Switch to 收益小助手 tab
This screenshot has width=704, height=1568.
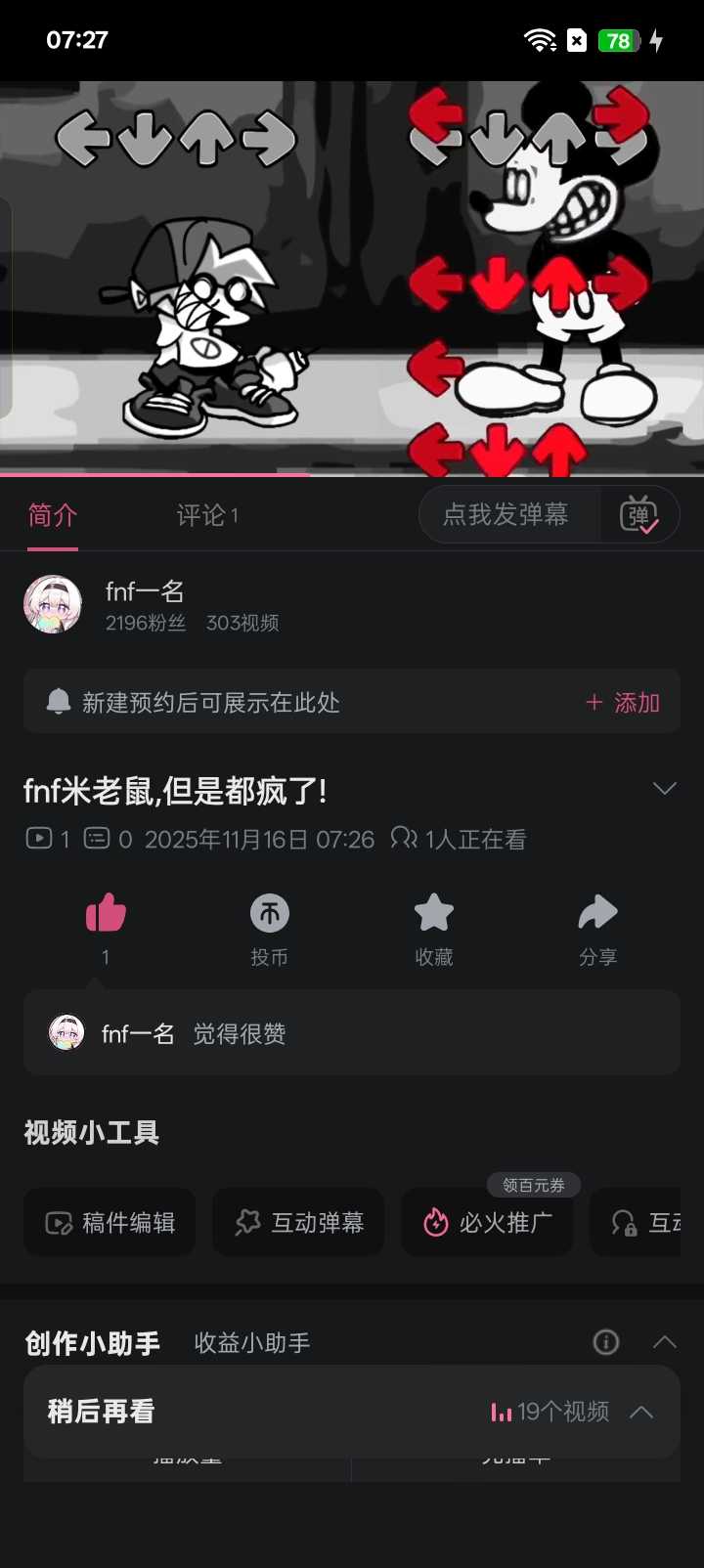pyautogui.click(x=252, y=1343)
